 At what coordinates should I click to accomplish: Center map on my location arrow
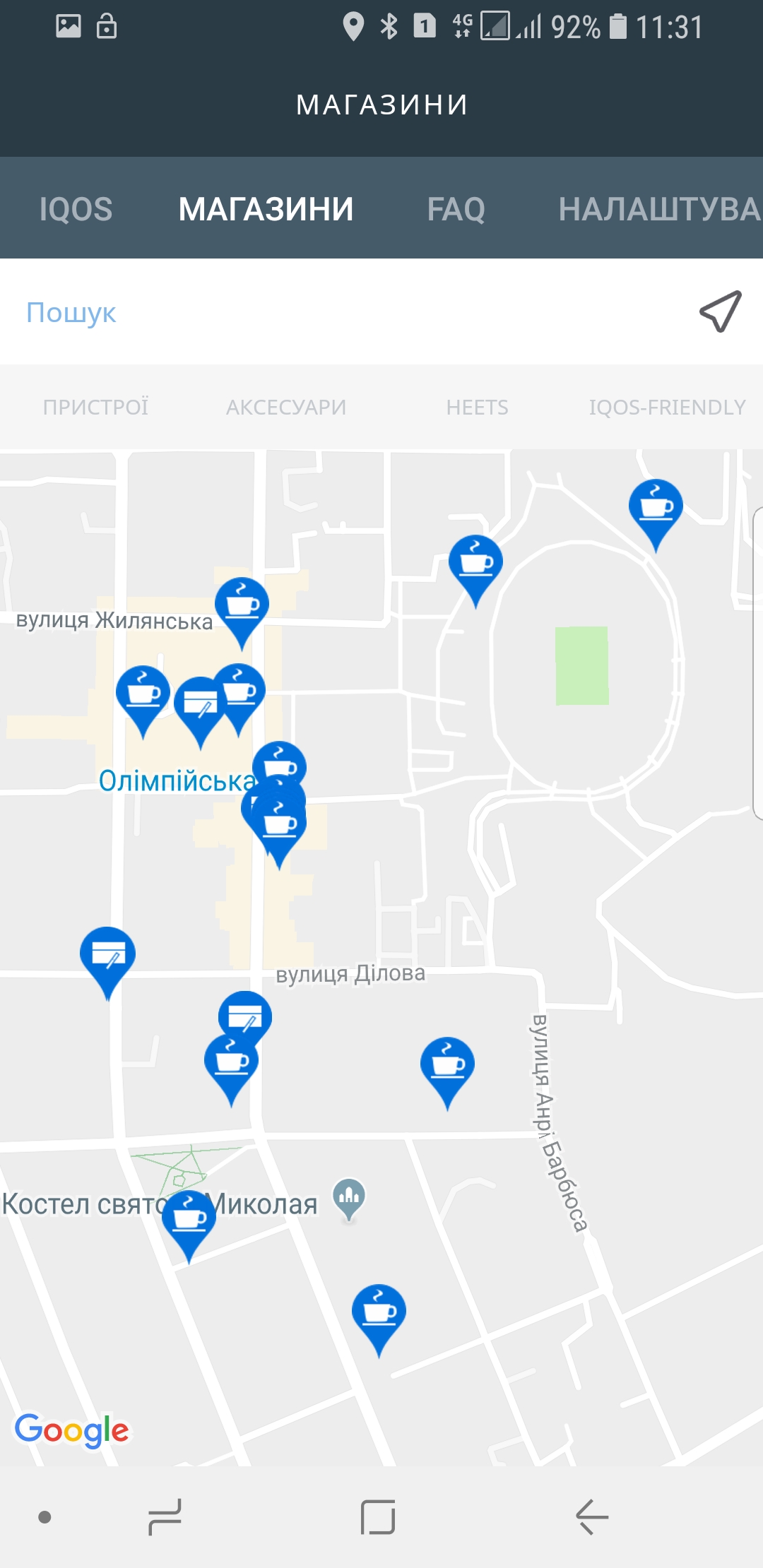pyautogui.click(x=720, y=311)
